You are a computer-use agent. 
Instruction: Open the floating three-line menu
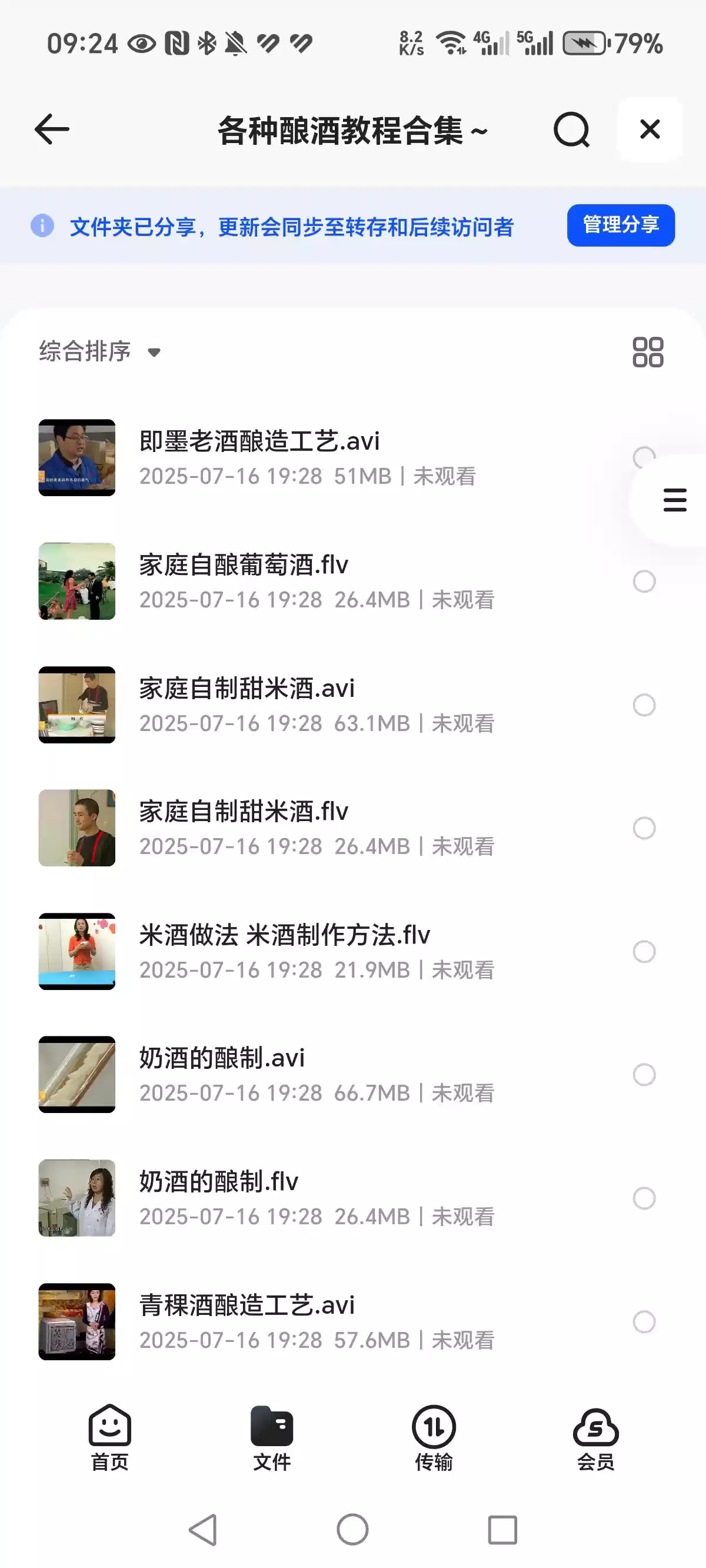pos(674,500)
